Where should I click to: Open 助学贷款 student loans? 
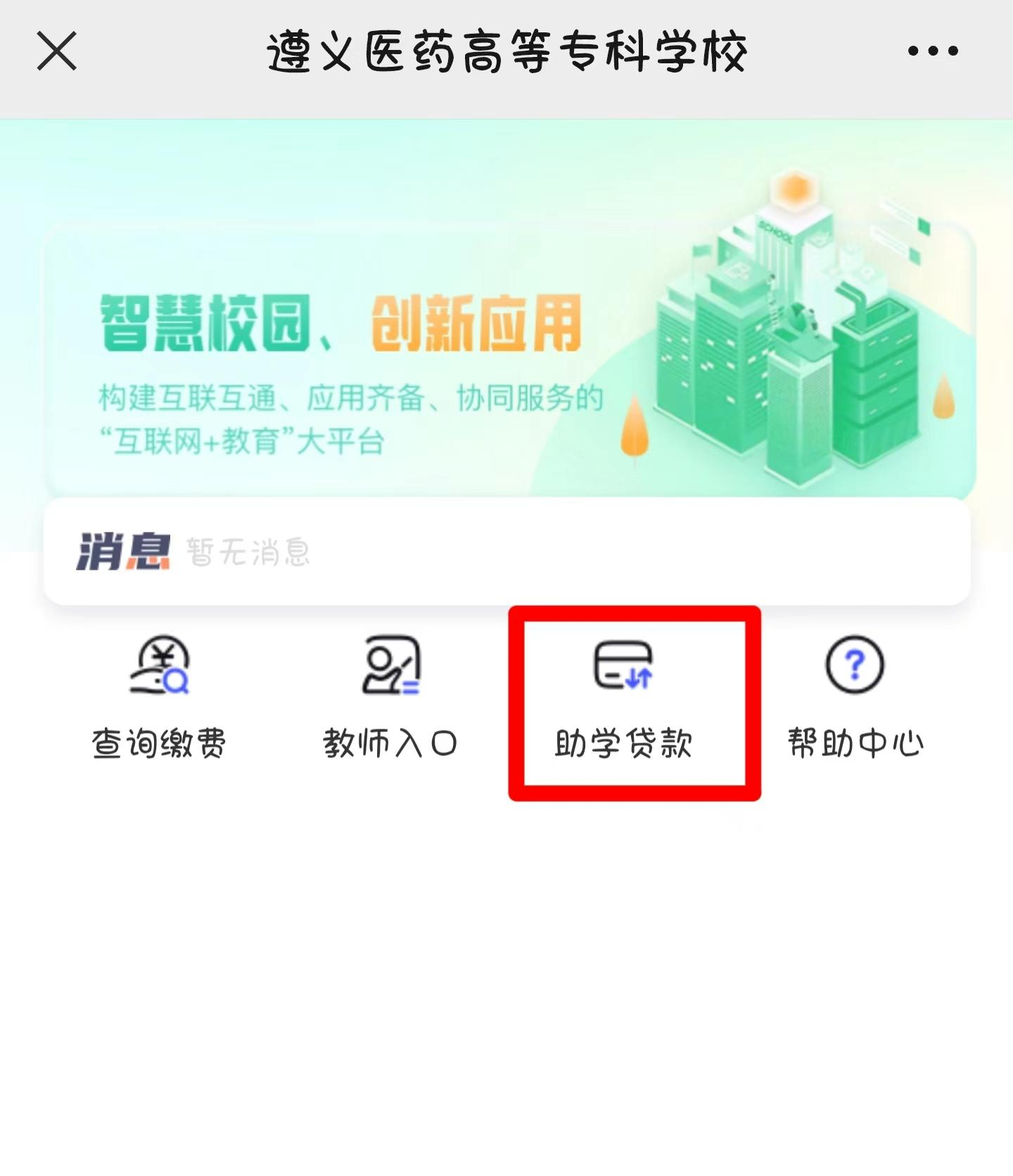[x=624, y=696]
